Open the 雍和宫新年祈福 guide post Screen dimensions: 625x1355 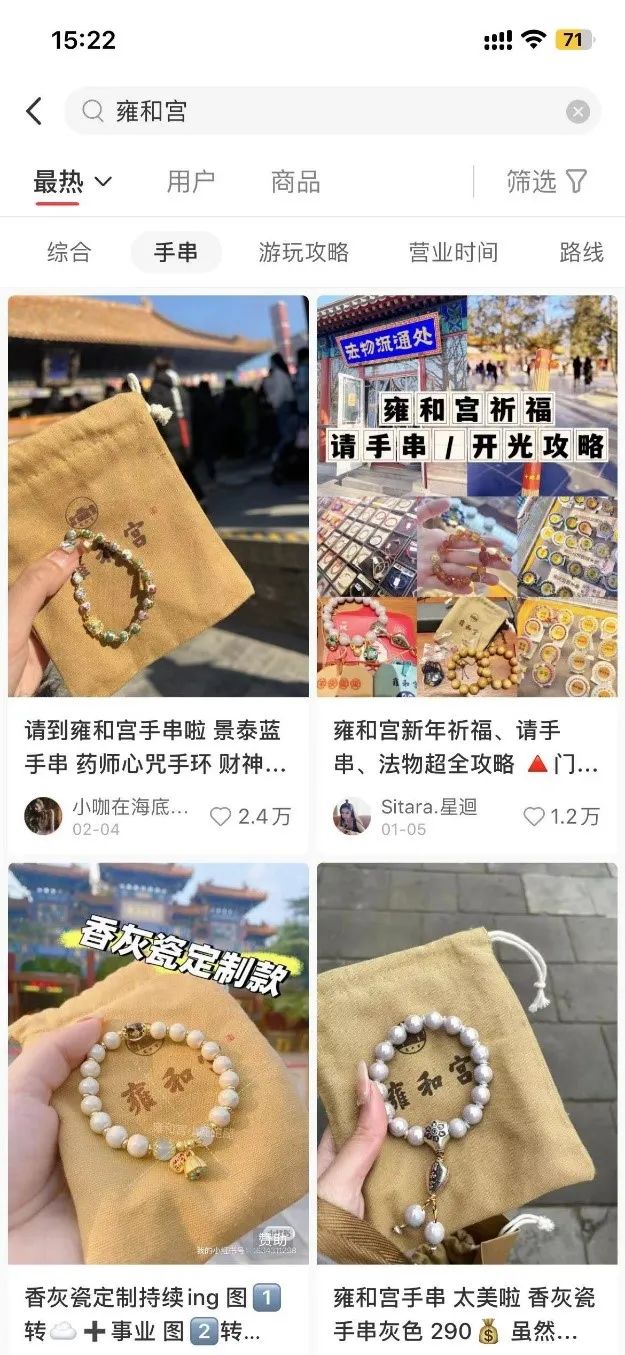pyautogui.click(x=467, y=496)
